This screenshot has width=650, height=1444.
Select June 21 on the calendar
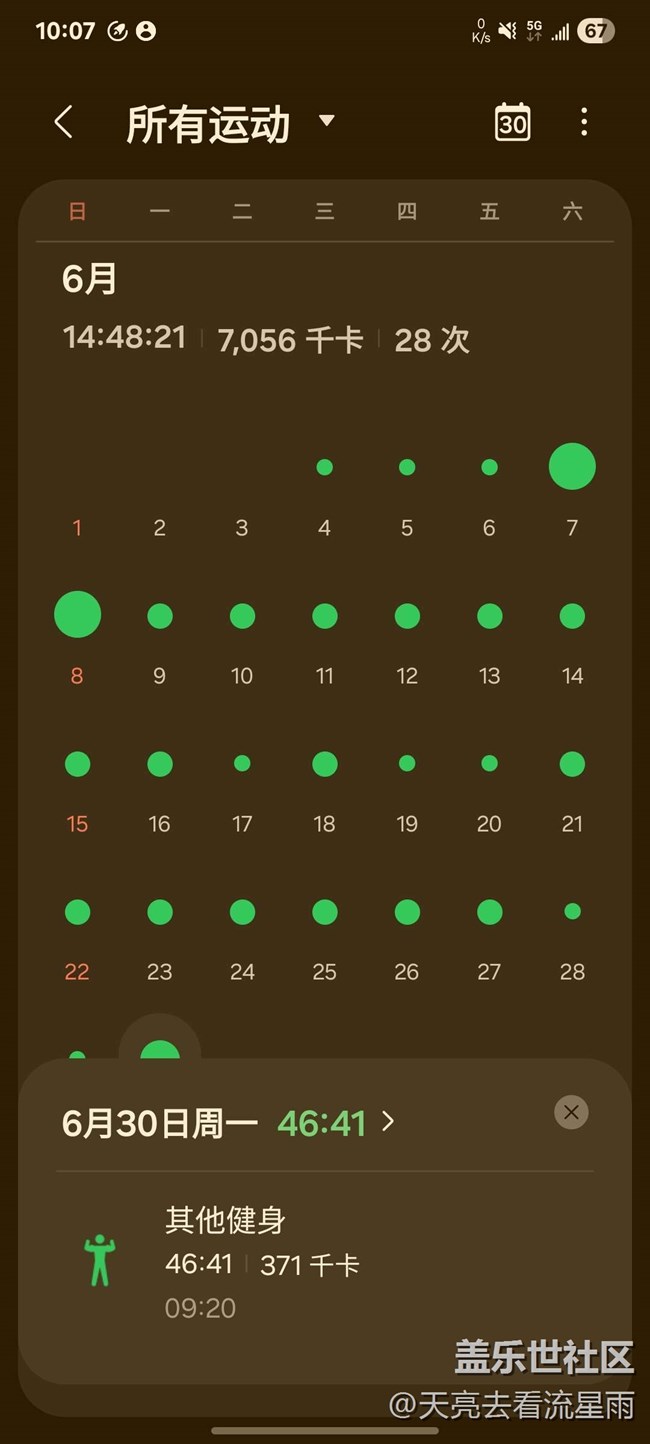[x=572, y=786]
